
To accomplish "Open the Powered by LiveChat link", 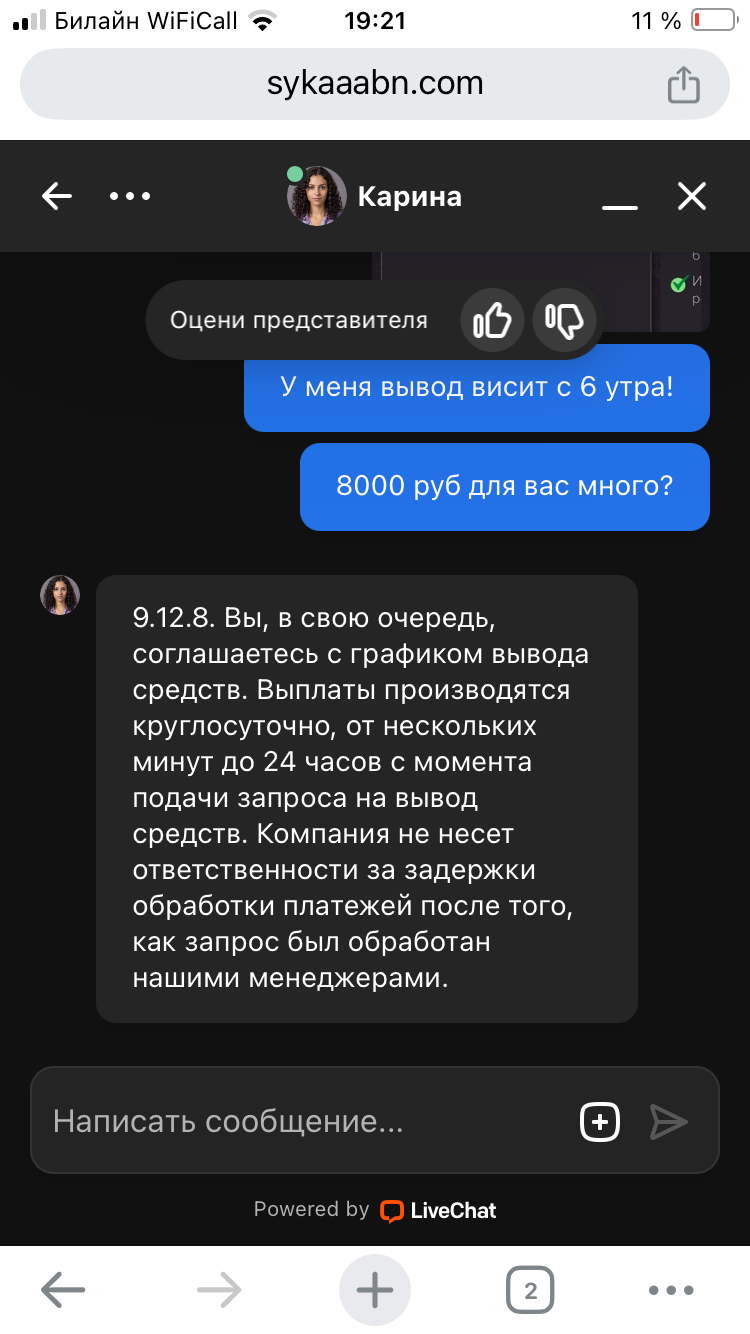I will (x=436, y=1210).
